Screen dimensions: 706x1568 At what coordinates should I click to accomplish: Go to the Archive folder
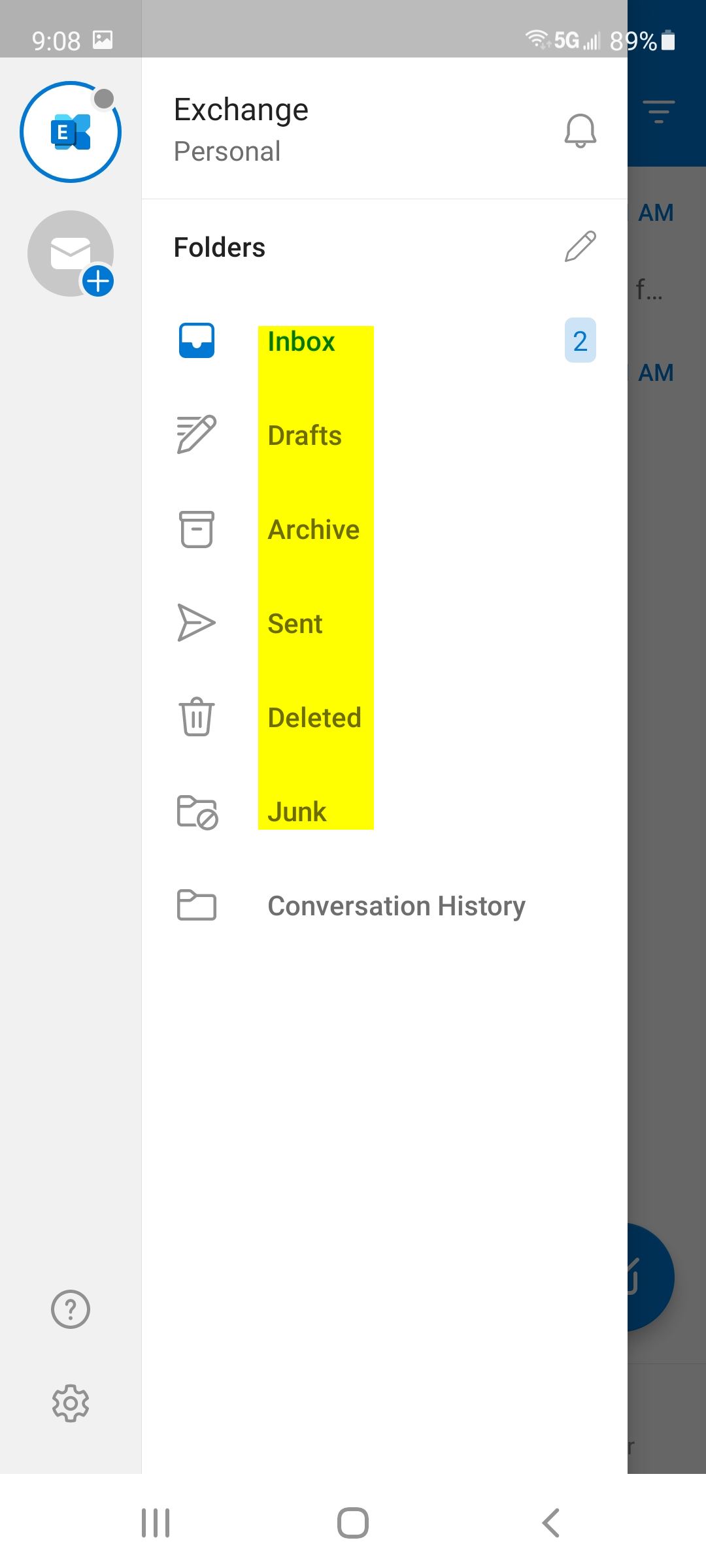point(384,529)
